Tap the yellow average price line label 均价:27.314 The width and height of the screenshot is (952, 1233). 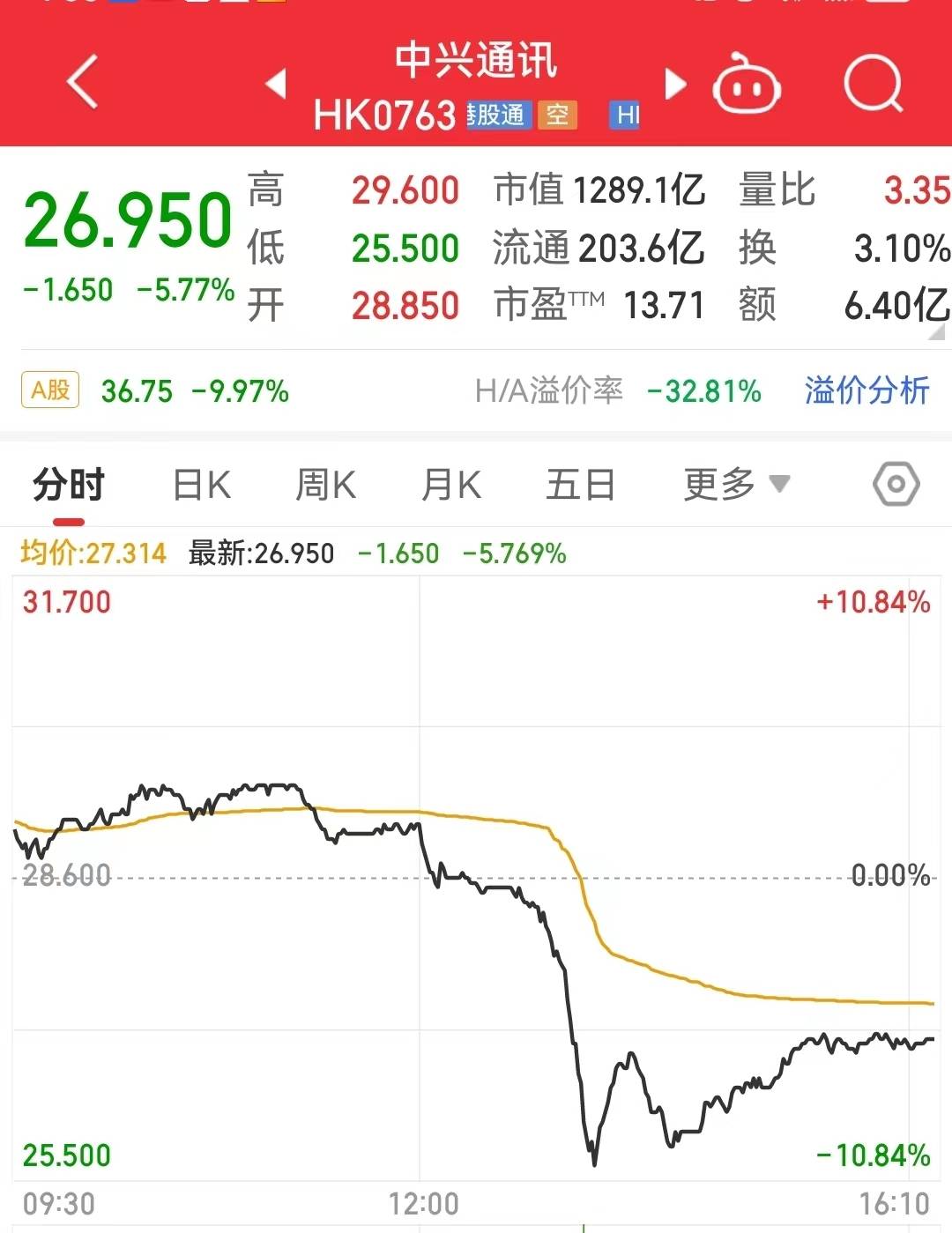coord(91,553)
